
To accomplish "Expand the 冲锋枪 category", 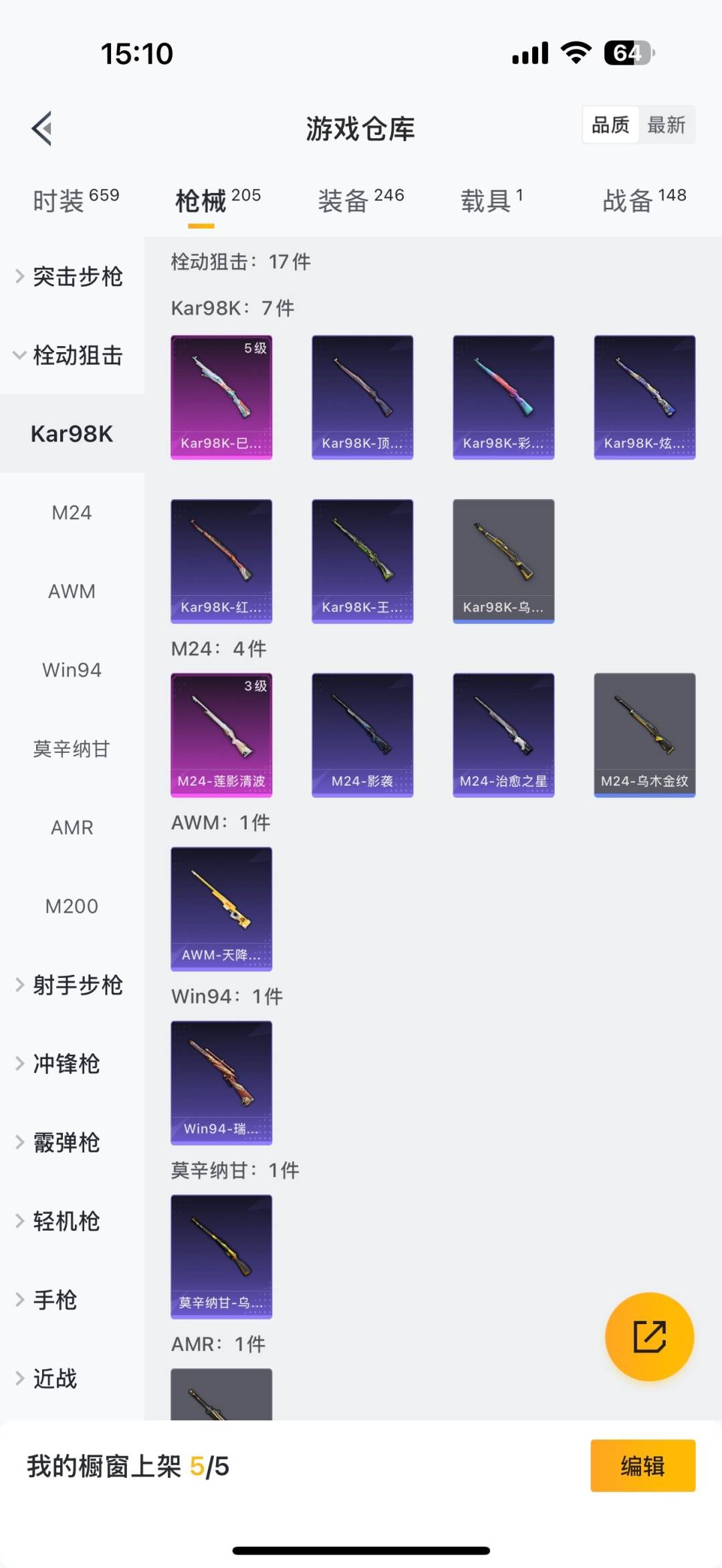I will tap(69, 1064).
